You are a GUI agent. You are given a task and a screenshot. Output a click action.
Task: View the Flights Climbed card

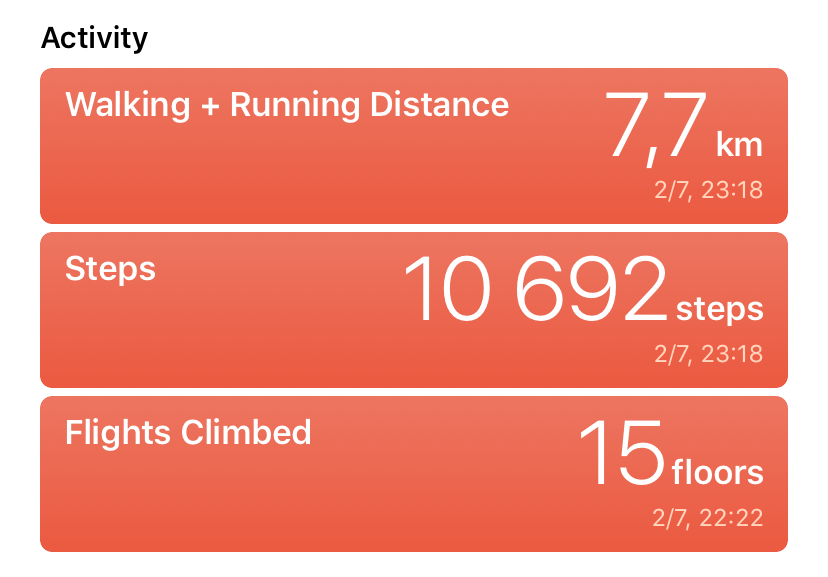click(x=413, y=474)
